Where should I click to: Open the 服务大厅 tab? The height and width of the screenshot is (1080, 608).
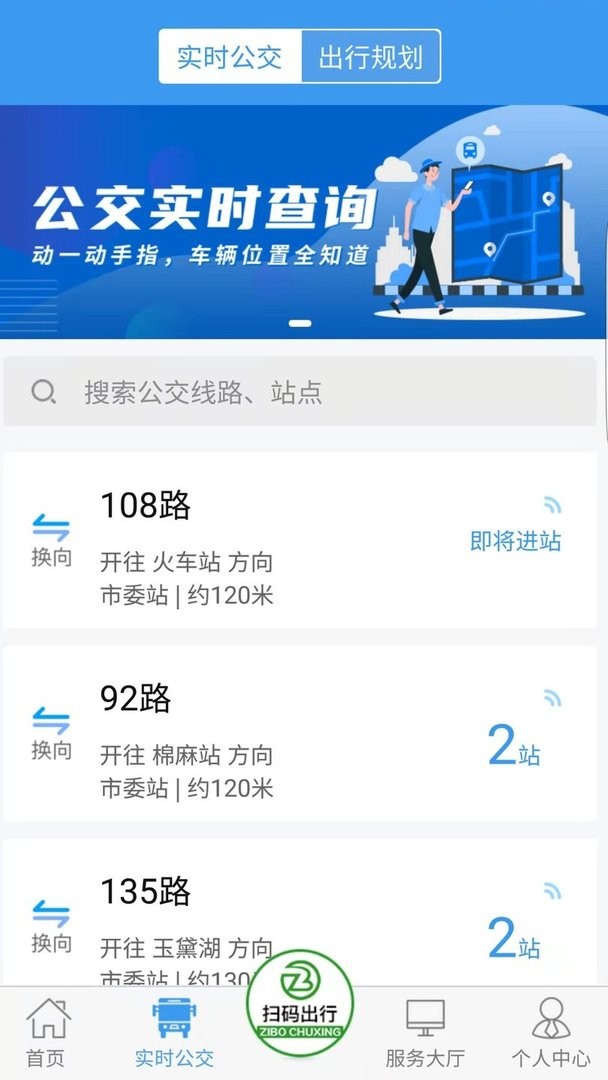(x=425, y=1032)
